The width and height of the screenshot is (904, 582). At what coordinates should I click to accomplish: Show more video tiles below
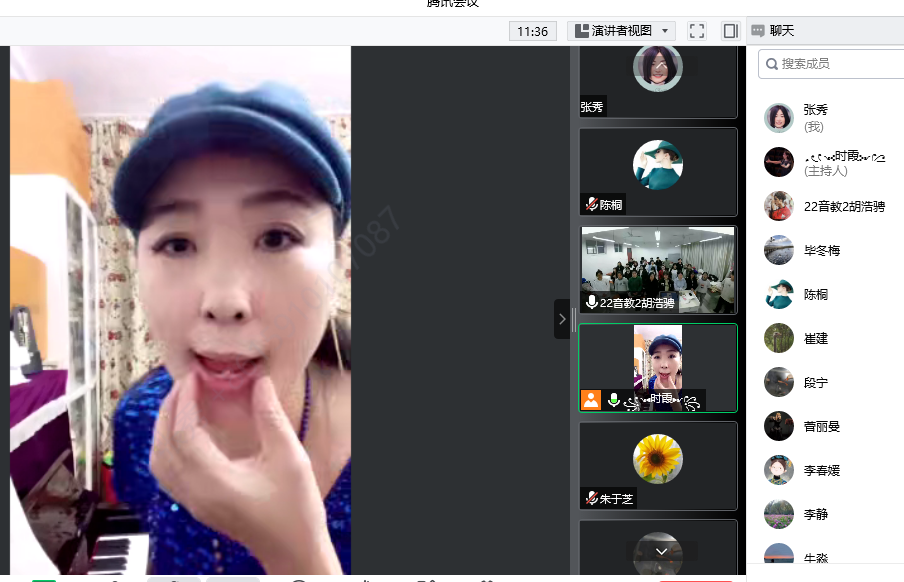point(661,551)
